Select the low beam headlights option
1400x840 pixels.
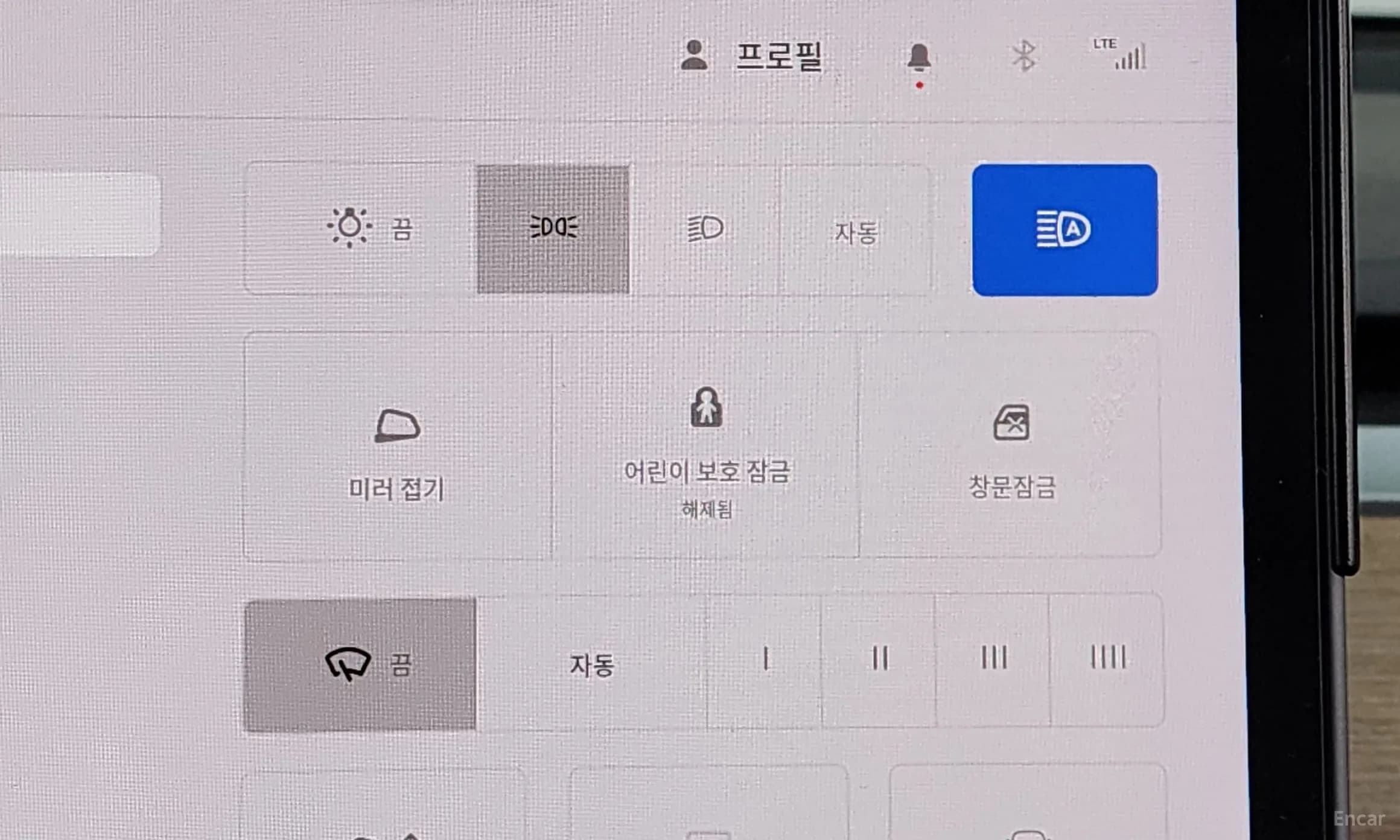click(x=705, y=229)
